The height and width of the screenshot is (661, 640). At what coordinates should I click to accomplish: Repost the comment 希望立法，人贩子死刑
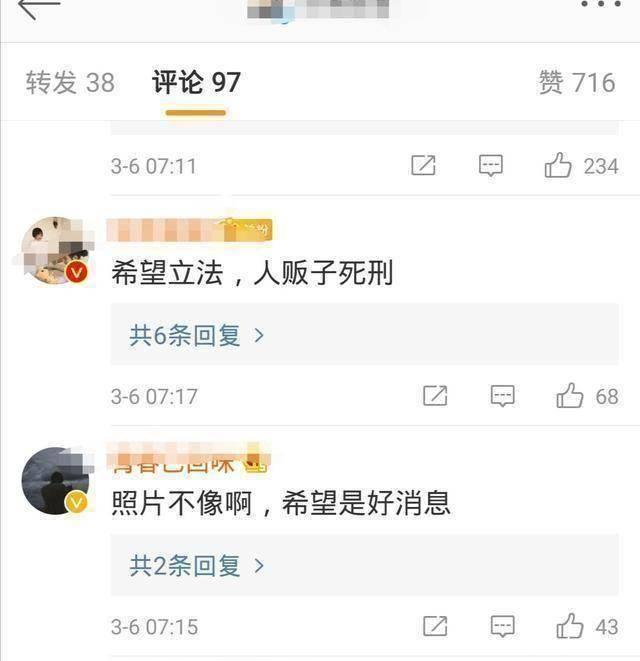[x=434, y=396]
